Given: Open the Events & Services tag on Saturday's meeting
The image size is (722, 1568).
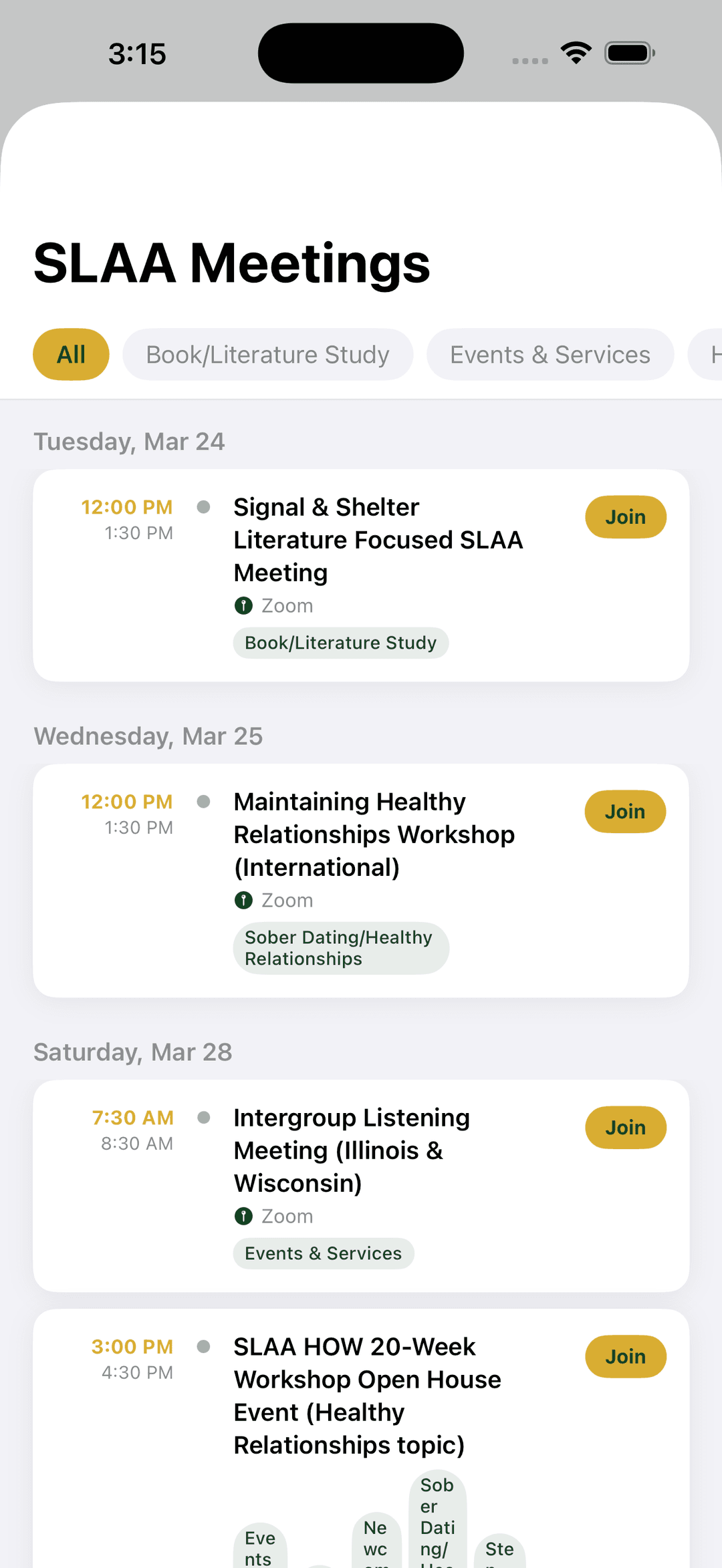Looking at the screenshot, I should 324,1253.
